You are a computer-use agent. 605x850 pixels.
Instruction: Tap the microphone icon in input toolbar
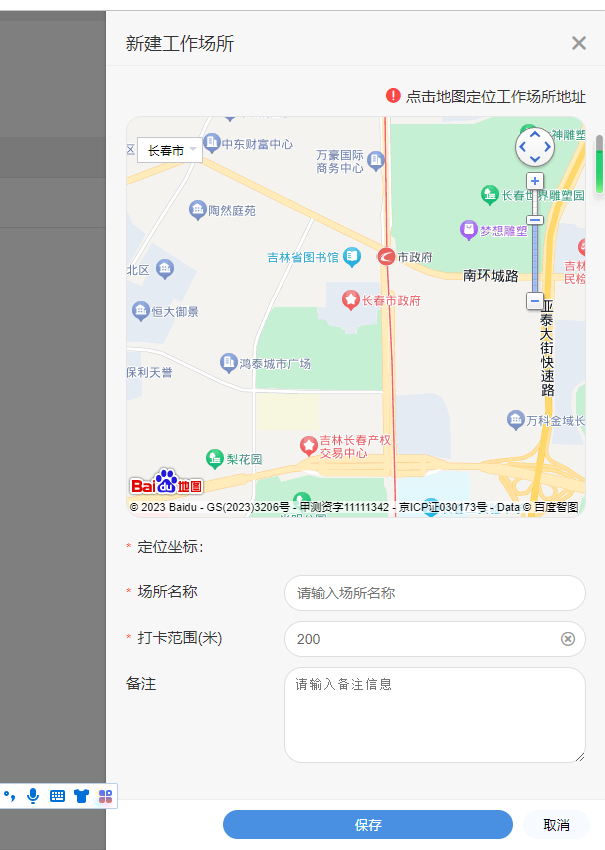(x=33, y=796)
